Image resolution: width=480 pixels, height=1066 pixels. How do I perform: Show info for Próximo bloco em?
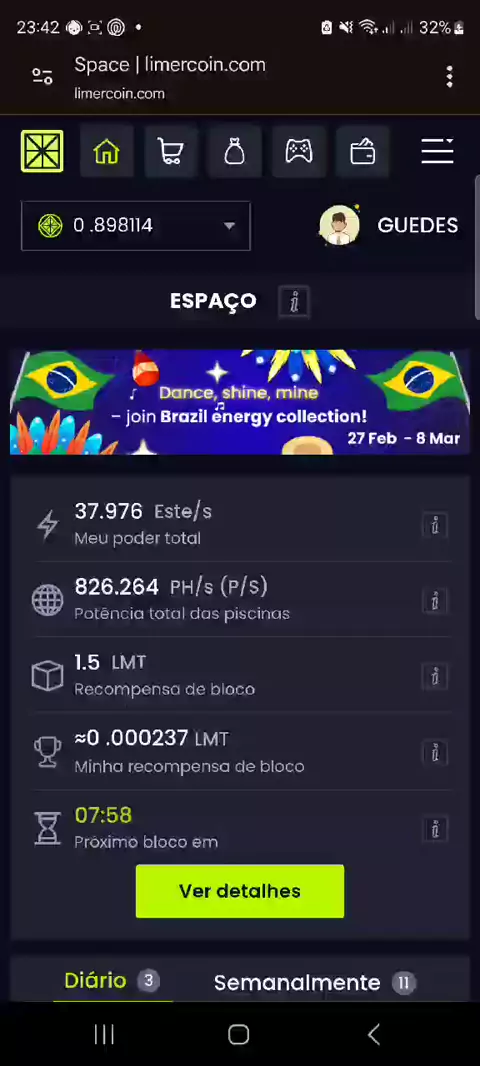coord(435,829)
